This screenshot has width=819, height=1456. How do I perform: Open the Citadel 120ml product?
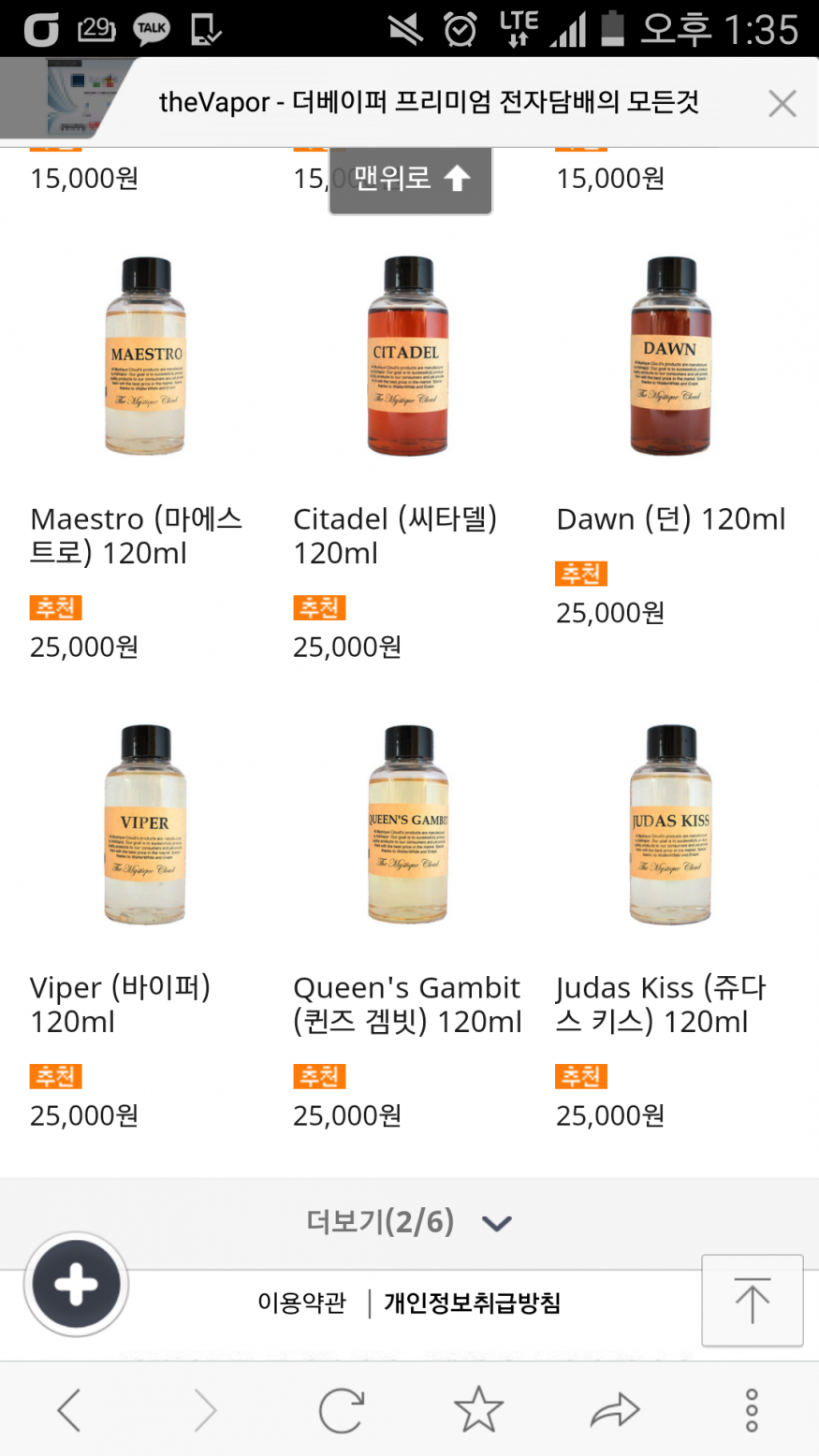click(407, 357)
